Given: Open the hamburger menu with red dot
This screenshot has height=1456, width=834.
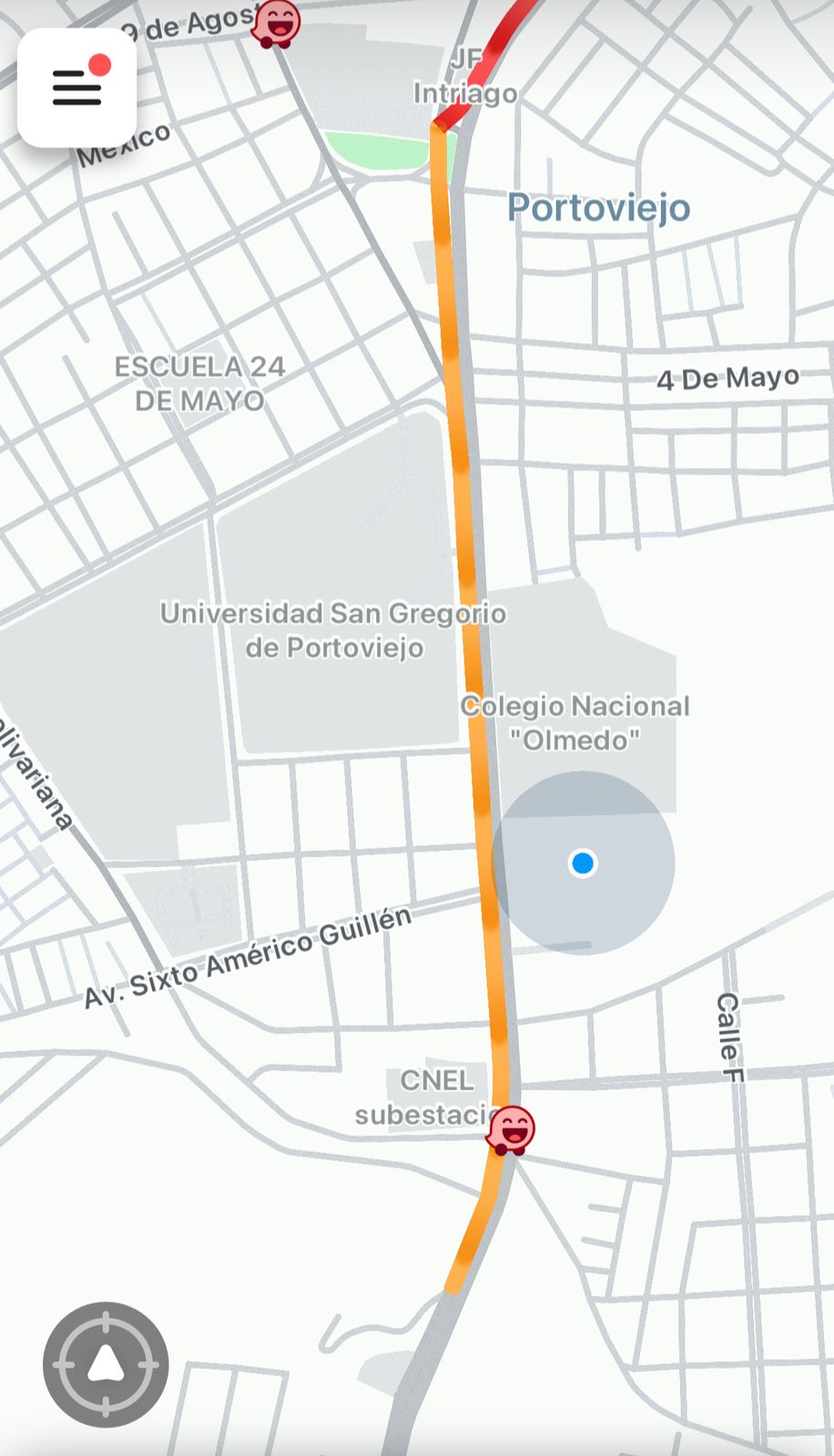Looking at the screenshot, I should [x=77, y=87].
